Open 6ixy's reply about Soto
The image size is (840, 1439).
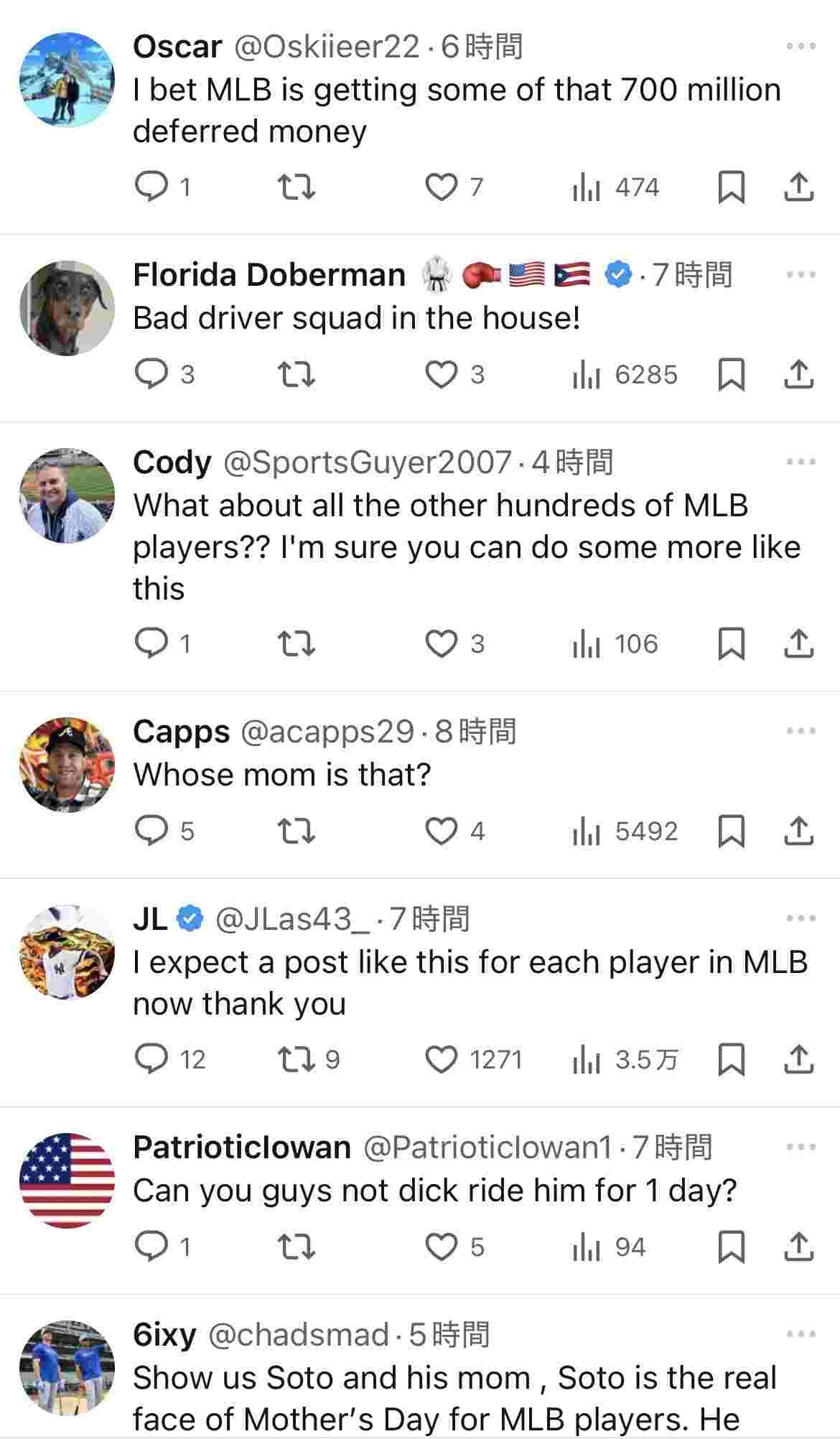coord(454,1397)
